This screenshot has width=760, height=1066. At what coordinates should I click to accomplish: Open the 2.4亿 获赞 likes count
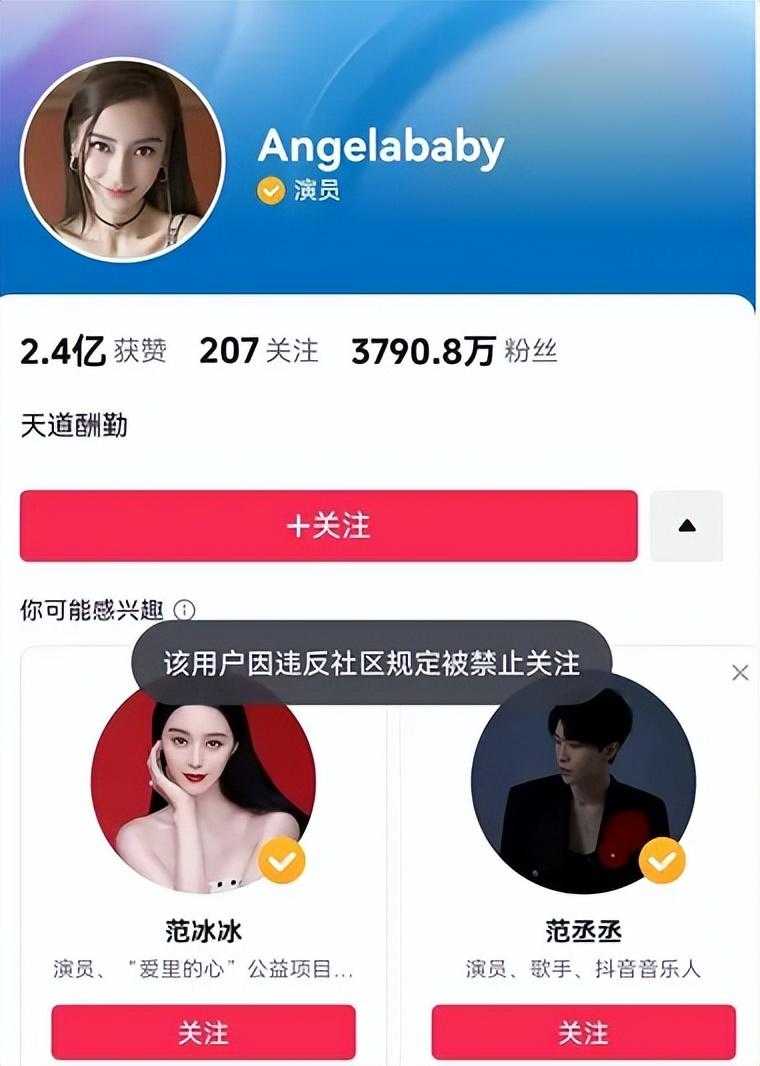tap(93, 351)
